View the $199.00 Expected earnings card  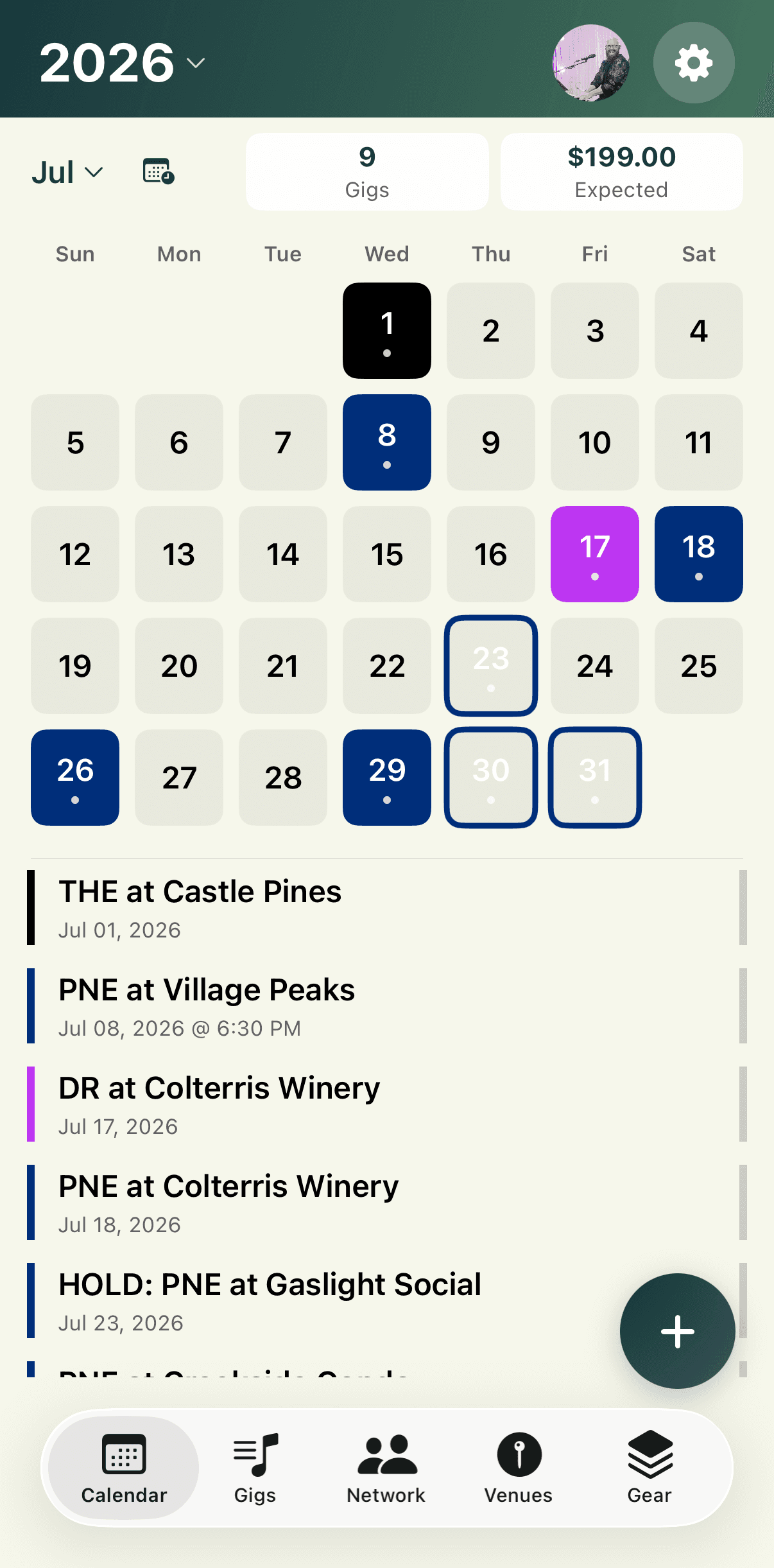tap(621, 171)
